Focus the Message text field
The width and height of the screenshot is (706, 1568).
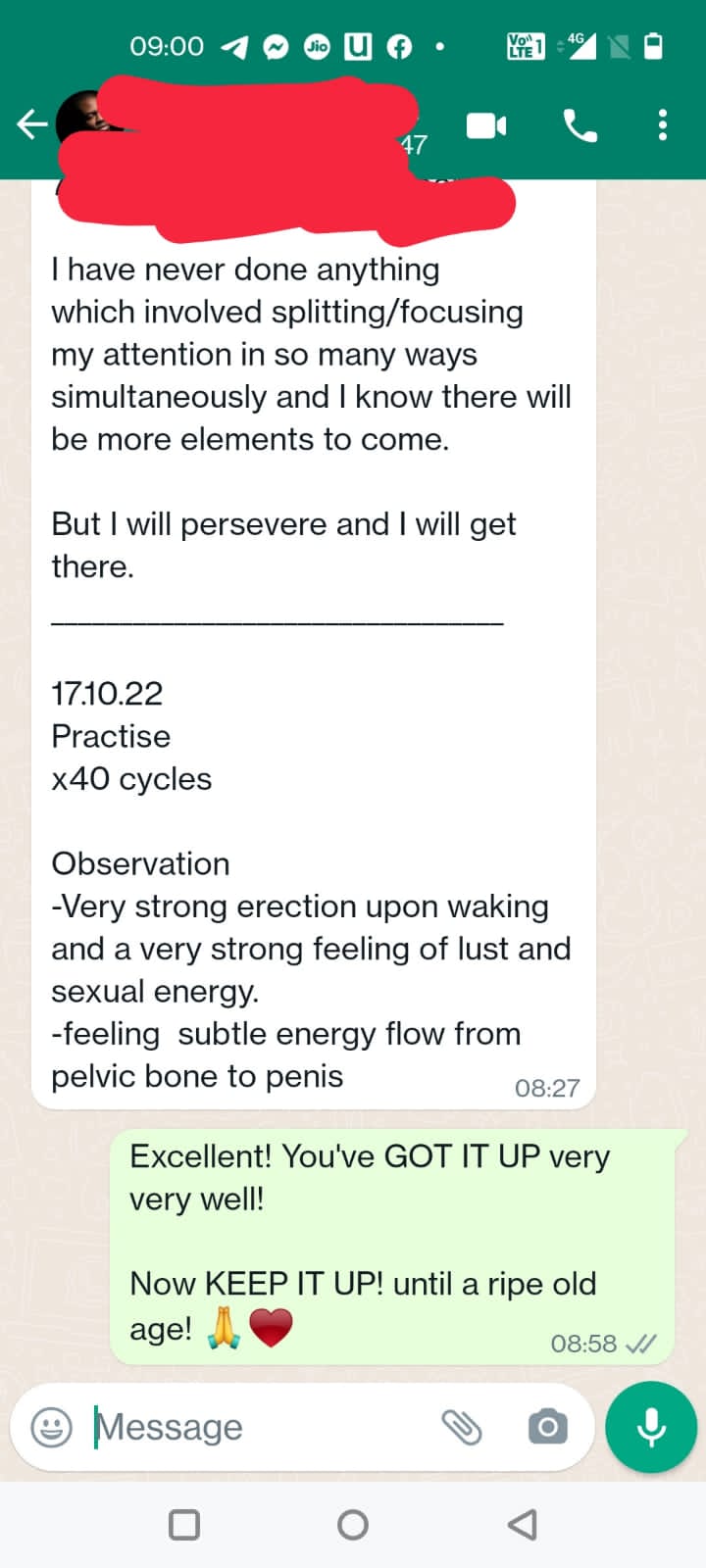click(x=255, y=1427)
